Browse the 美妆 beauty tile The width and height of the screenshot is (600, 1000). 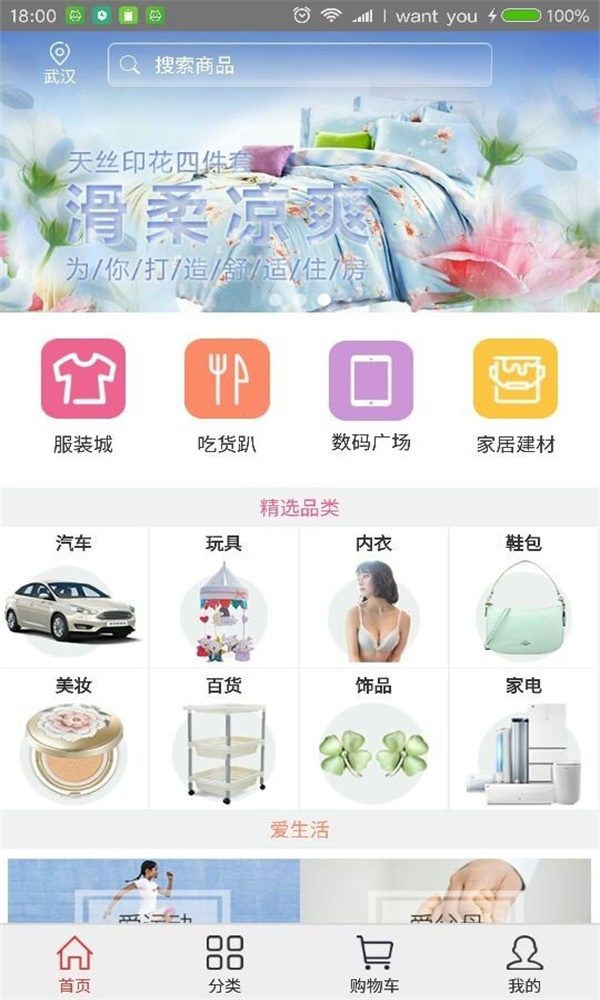click(74, 740)
